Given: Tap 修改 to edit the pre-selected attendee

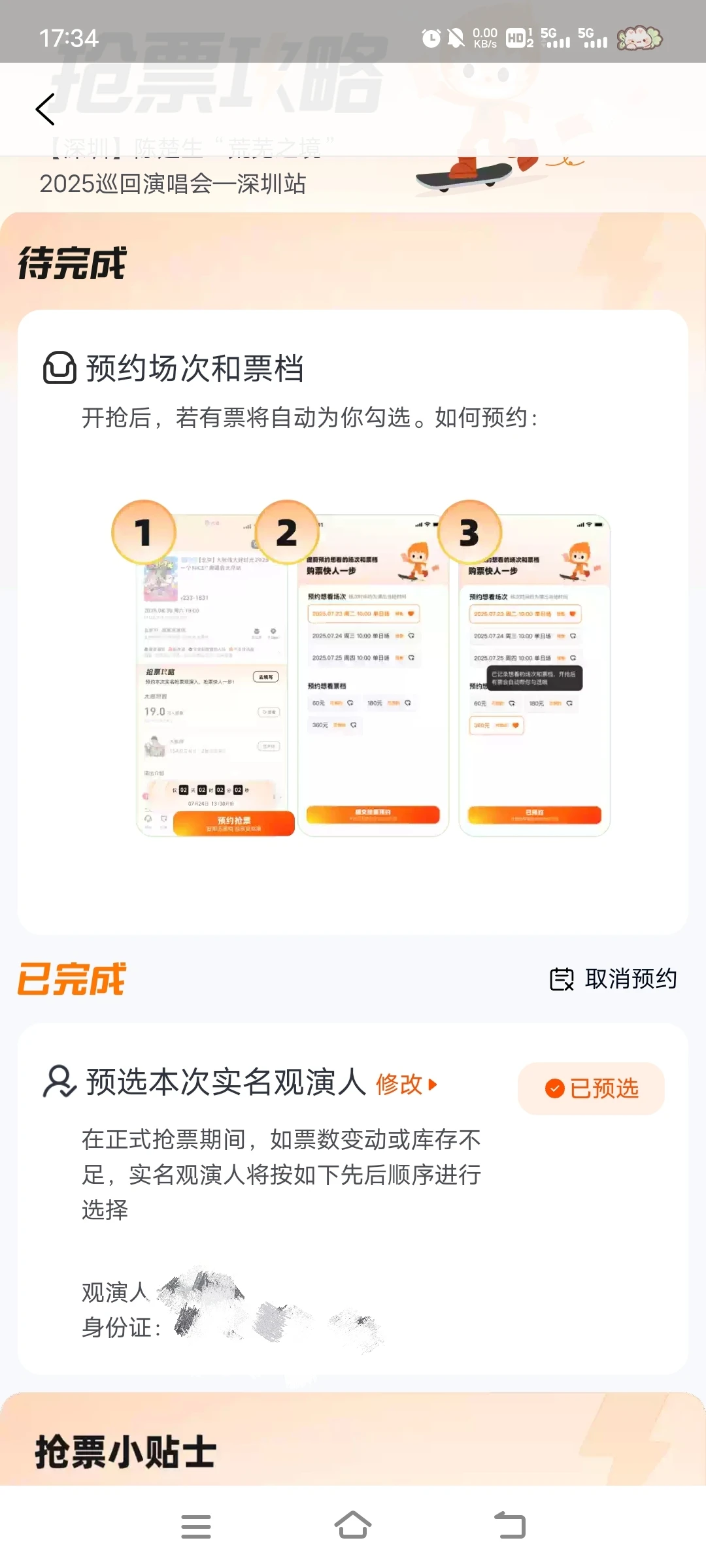Looking at the screenshot, I should pyautogui.click(x=406, y=1084).
